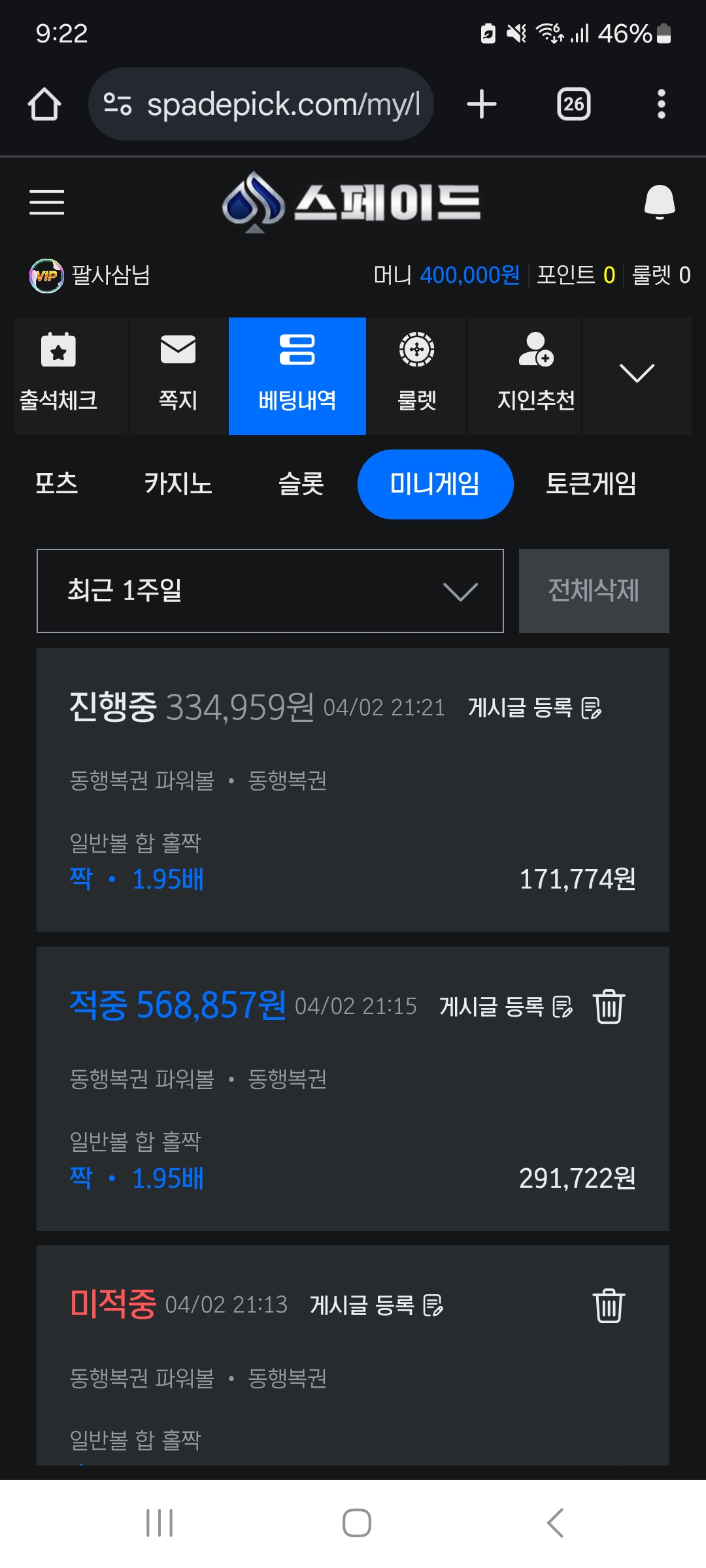Screen dimensions: 706x1568
Task: Select the 미니게임 tab
Action: [435, 484]
